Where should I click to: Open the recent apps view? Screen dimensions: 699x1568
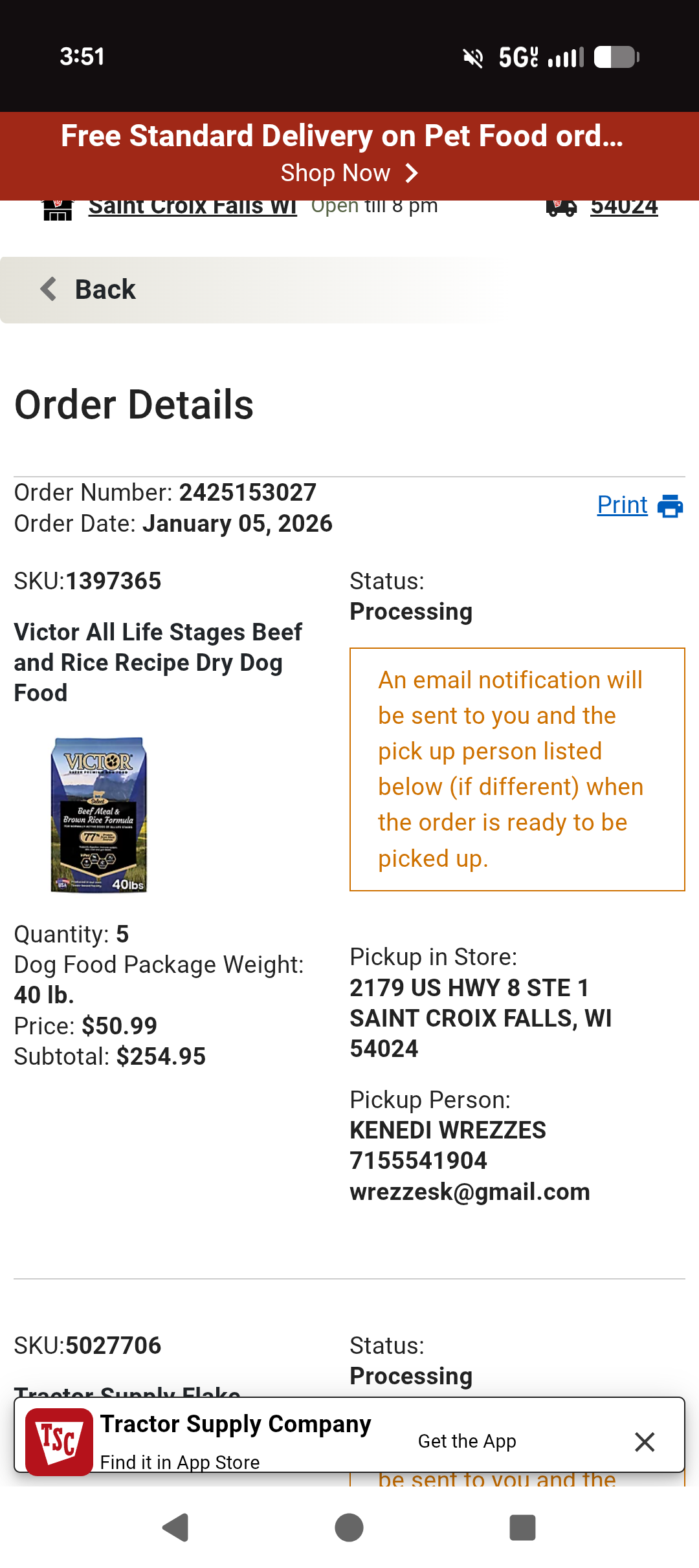point(522,1528)
